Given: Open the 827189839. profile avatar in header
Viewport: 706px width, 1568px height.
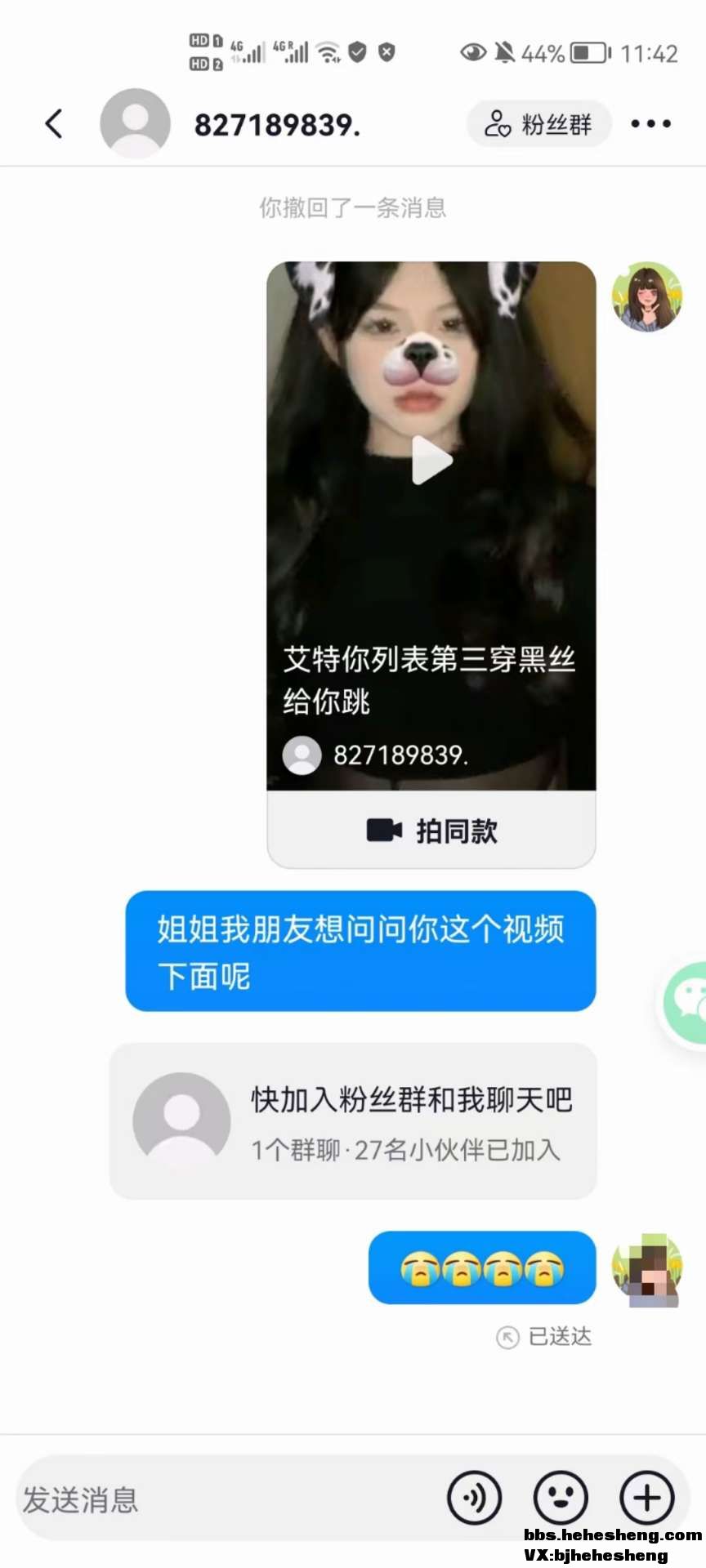Looking at the screenshot, I should (x=135, y=124).
